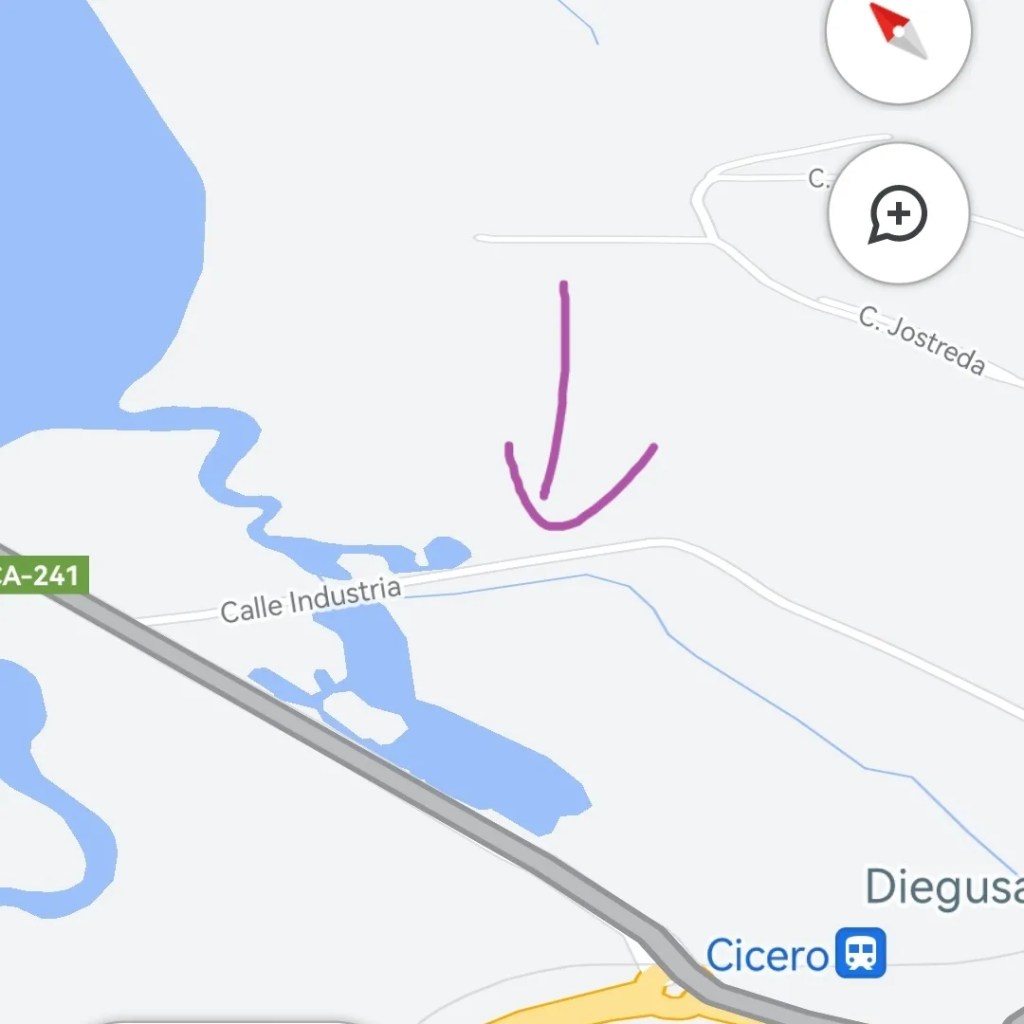
Task: Open the Cicero train station marker
Action: tap(862, 953)
